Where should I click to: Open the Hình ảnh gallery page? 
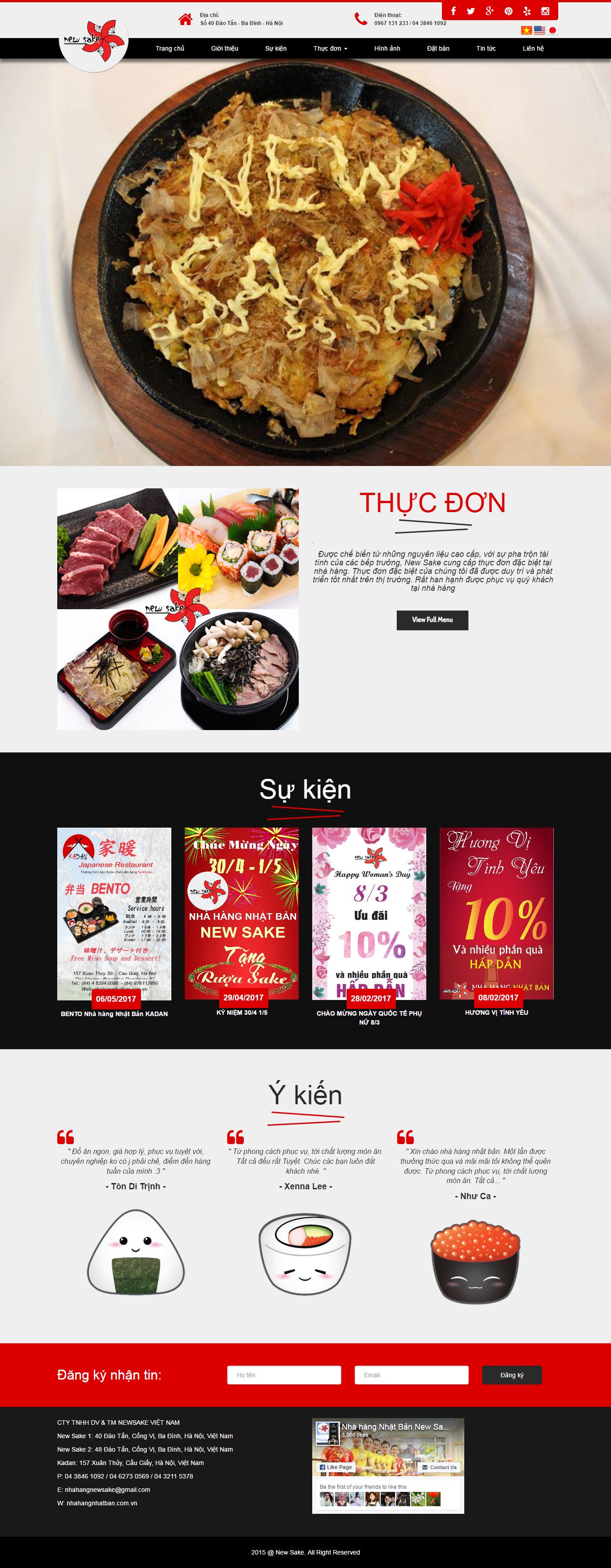click(x=386, y=49)
